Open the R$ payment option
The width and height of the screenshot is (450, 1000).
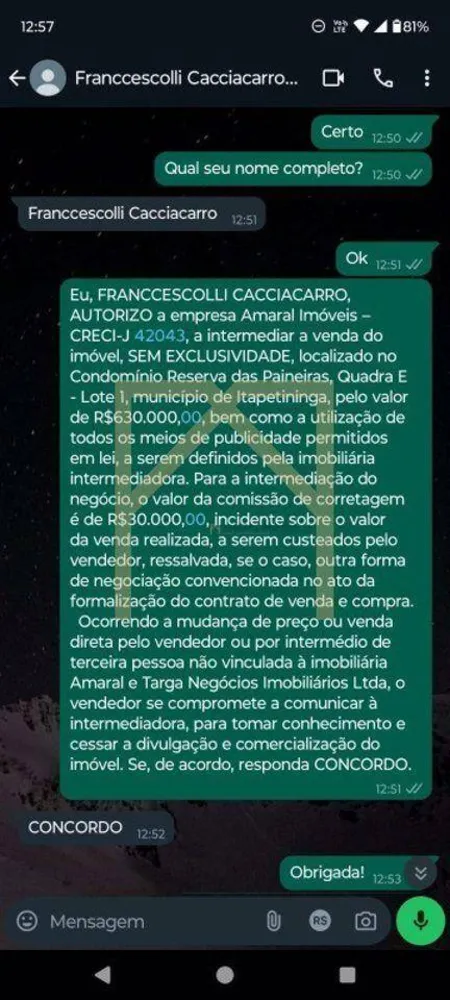click(320, 921)
